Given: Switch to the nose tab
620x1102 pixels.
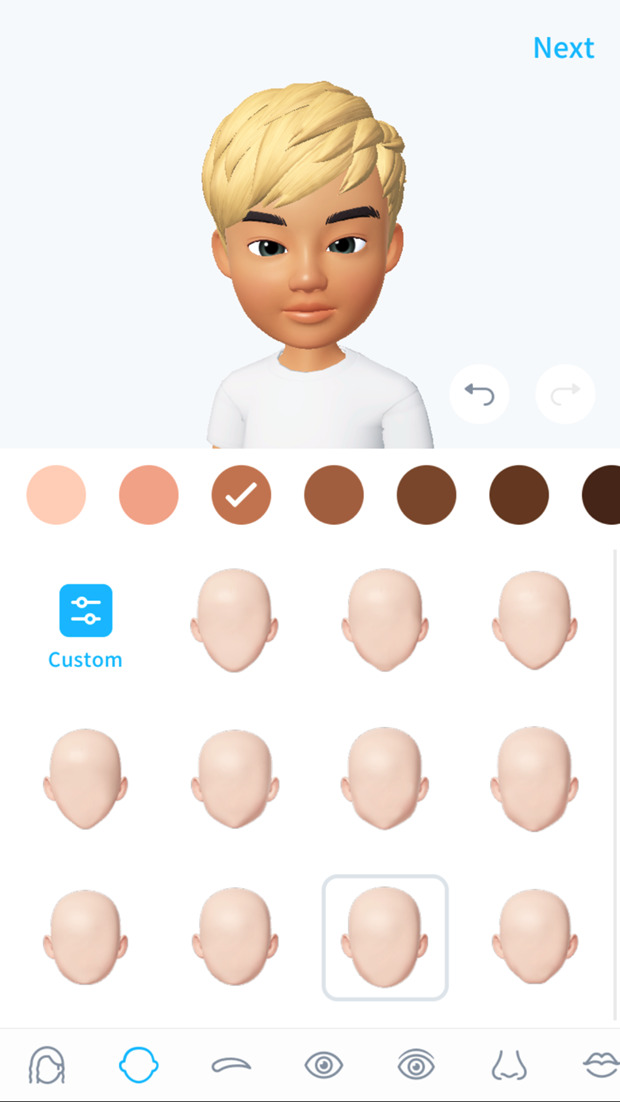Looking at the screenshot, I should coord(509,1065).
